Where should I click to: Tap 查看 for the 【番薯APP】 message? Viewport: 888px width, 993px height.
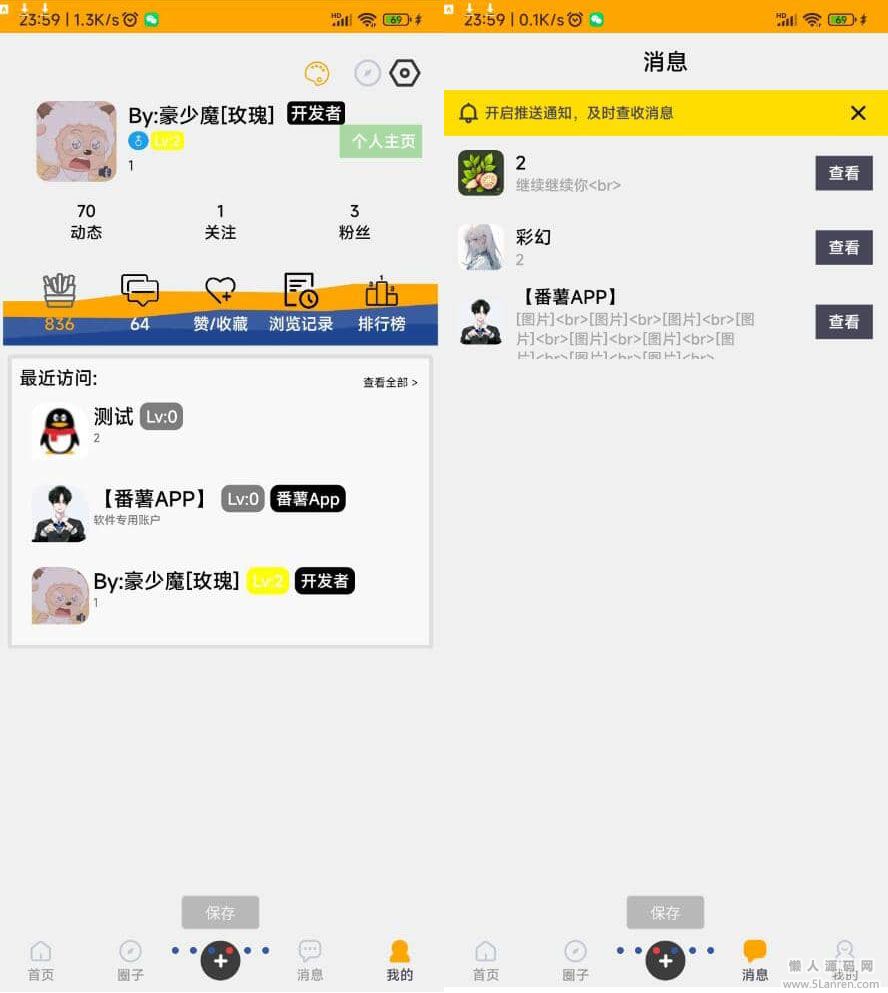(844, 322)
